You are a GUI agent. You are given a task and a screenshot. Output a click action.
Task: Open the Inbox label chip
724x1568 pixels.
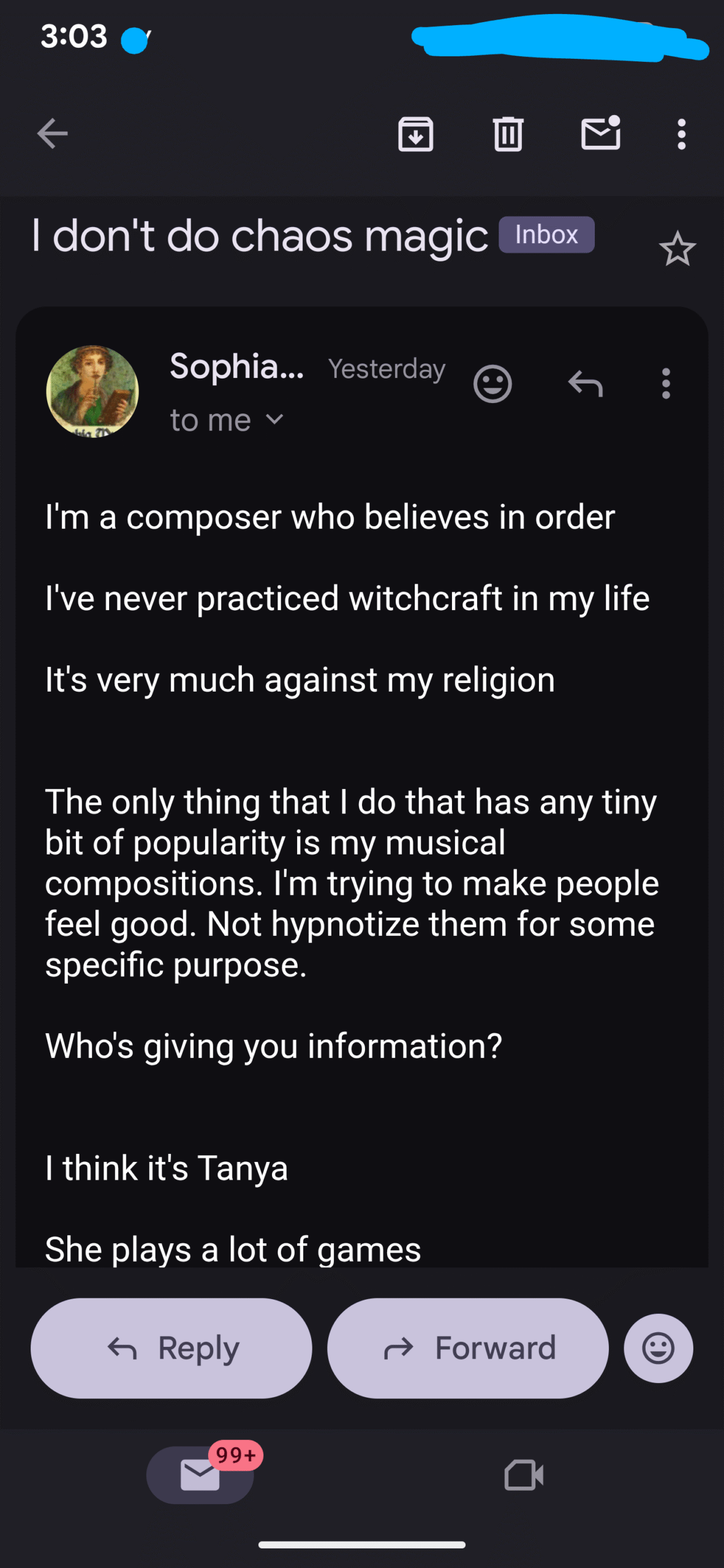pos(546,235)
